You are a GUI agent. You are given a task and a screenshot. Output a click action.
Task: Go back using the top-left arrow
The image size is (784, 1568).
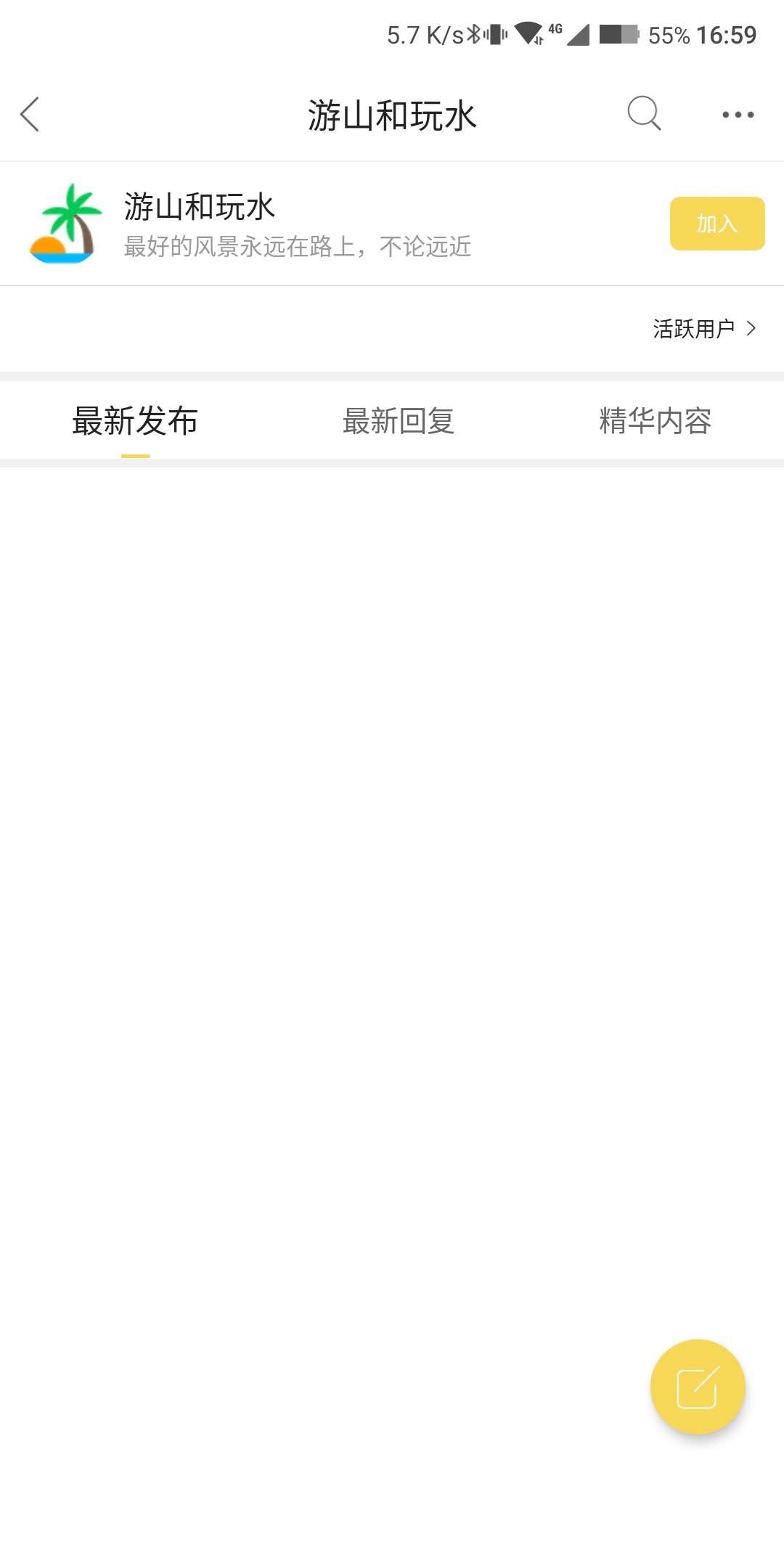coord(30,115)
